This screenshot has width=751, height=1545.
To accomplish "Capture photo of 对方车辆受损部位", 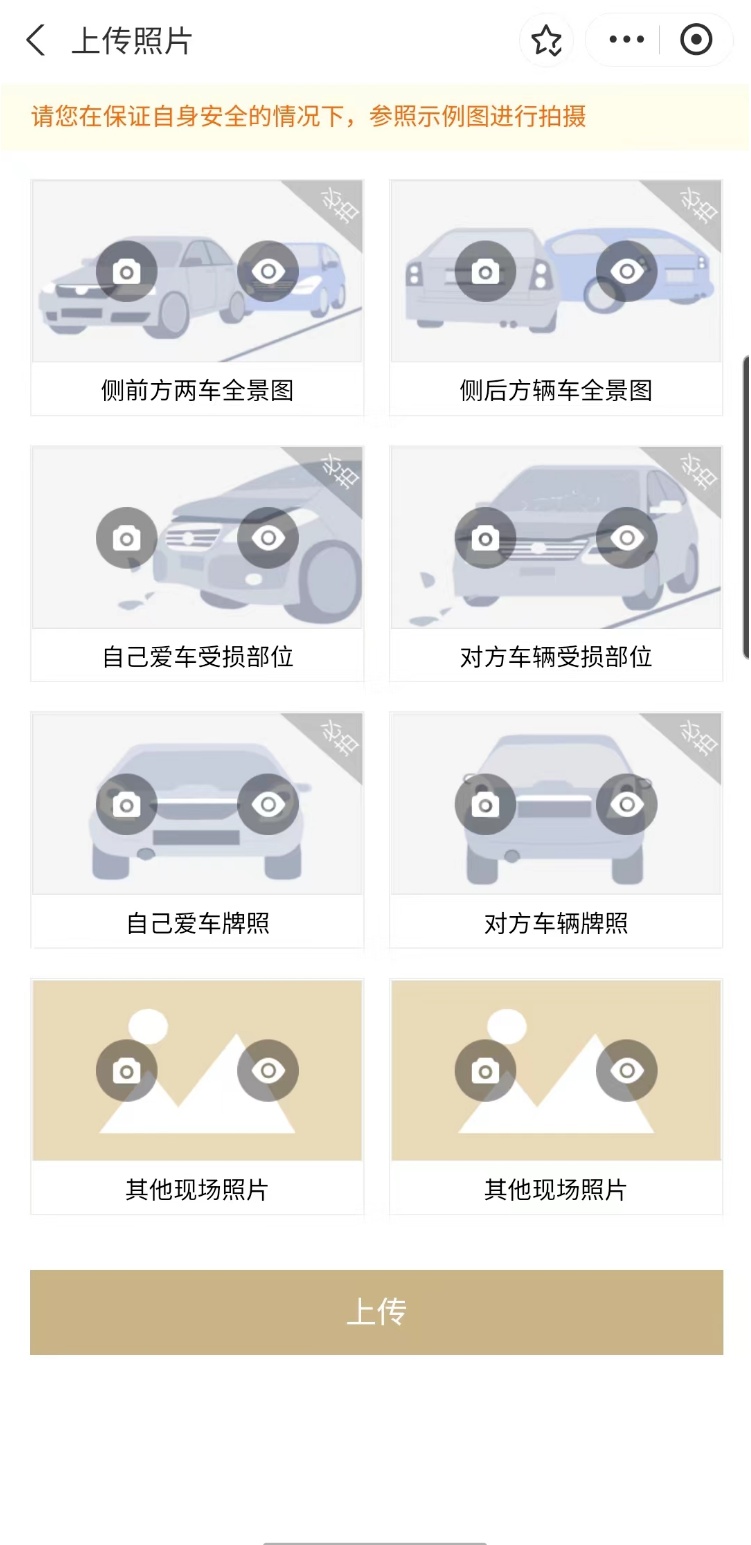I will pyautogui.click(x=485, y=538).
